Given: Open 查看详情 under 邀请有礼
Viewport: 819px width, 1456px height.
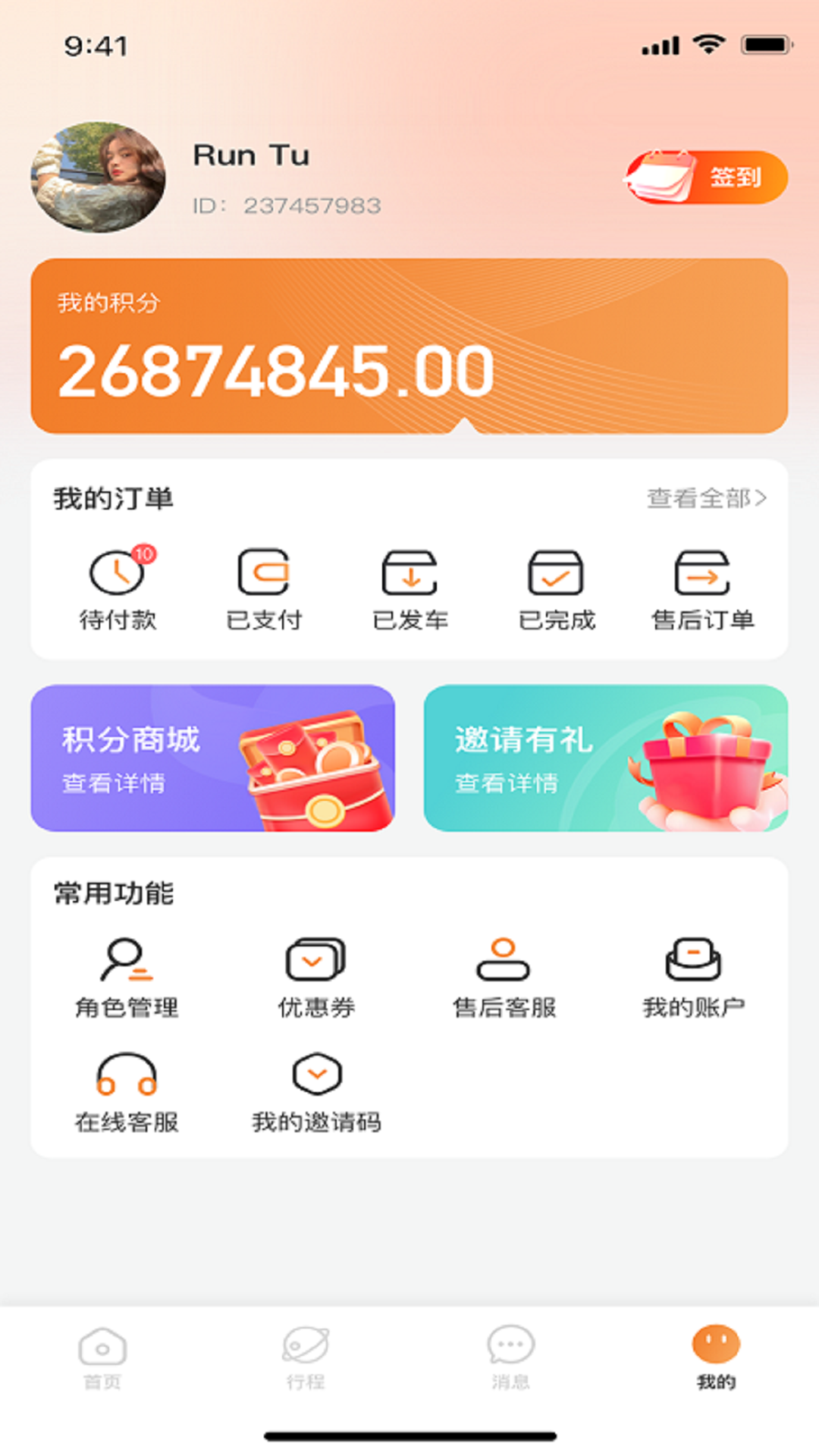Looking at the screenshot, I should 507,785.
